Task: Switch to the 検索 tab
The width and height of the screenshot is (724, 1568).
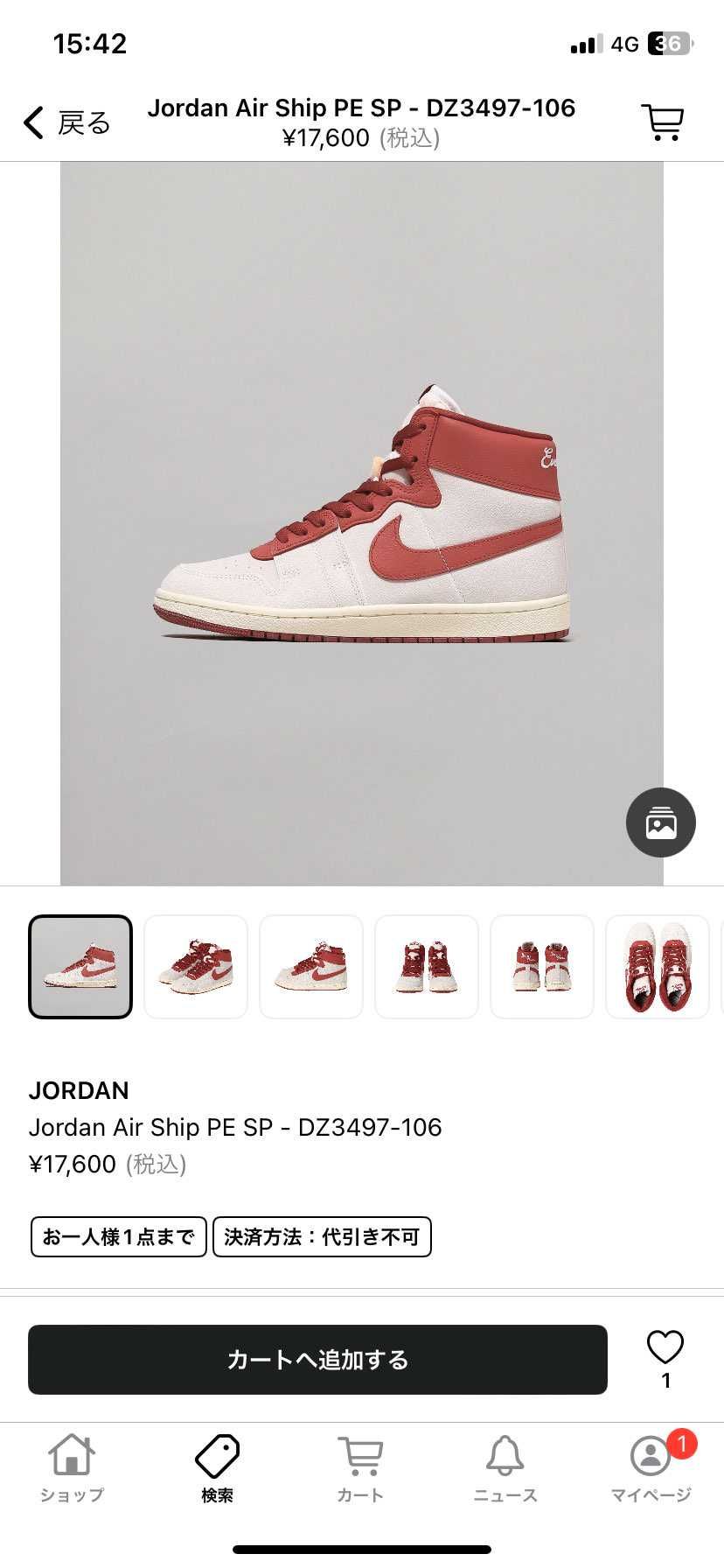Action: (x=217, y=1468)
